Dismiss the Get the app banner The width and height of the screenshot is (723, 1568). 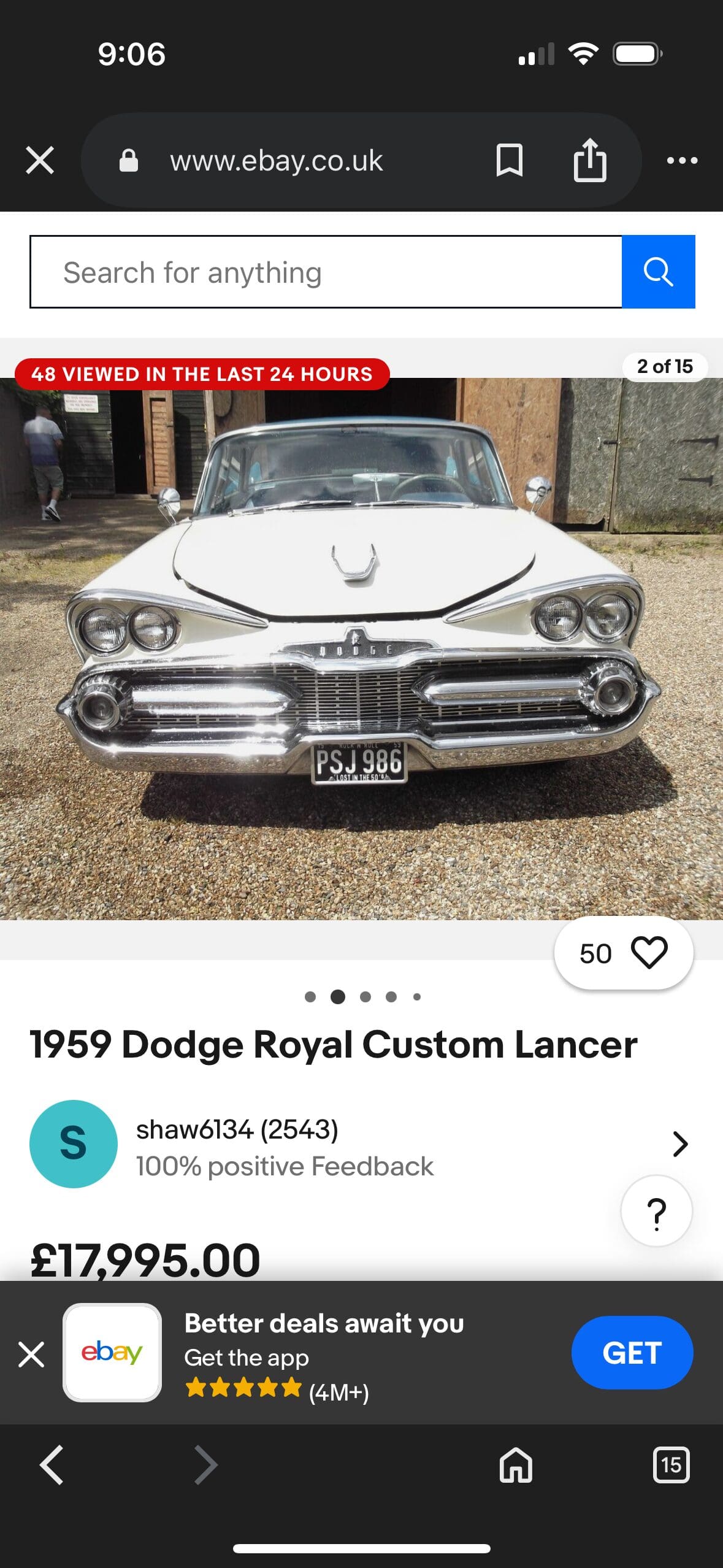point(31,1354)
